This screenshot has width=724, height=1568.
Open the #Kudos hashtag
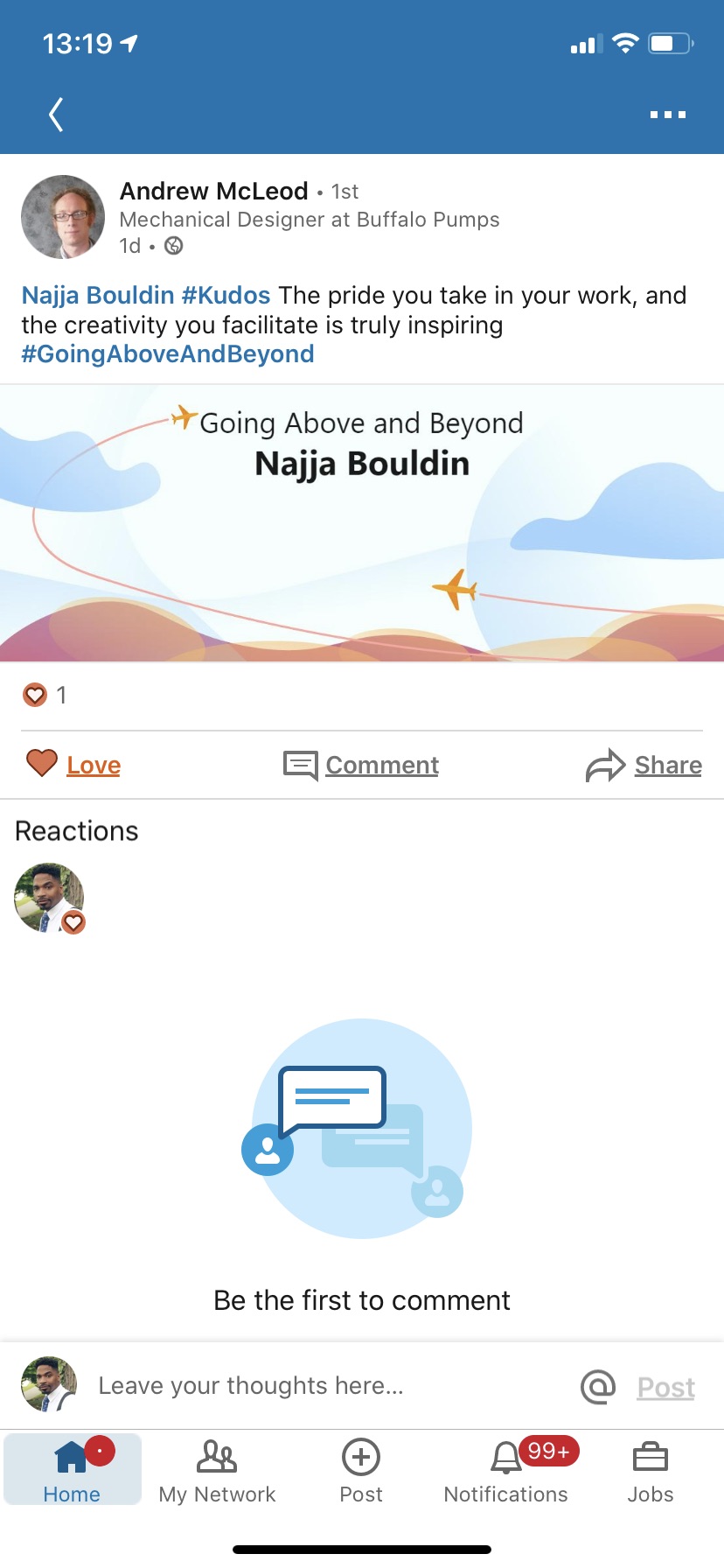226,296
